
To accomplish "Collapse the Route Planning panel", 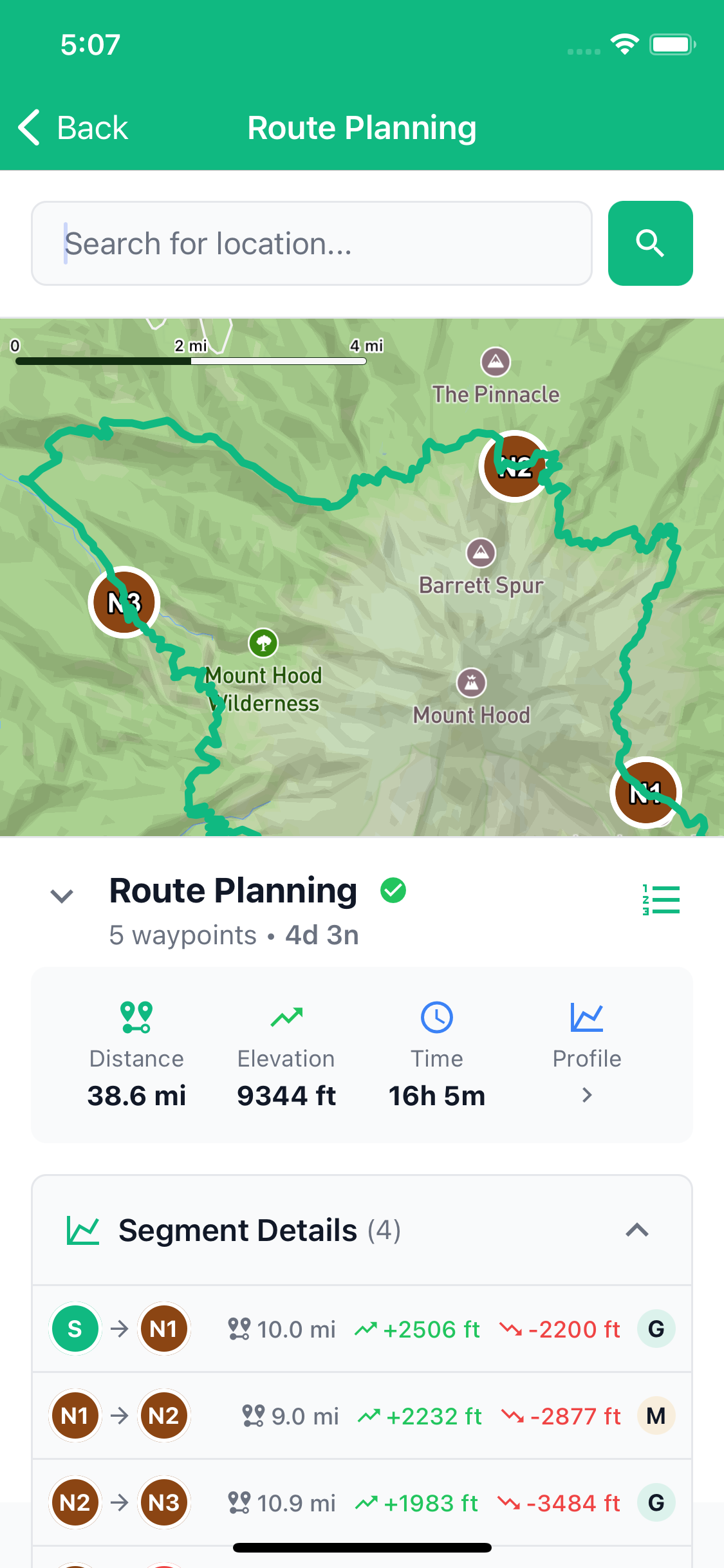I will click(61, 895).
